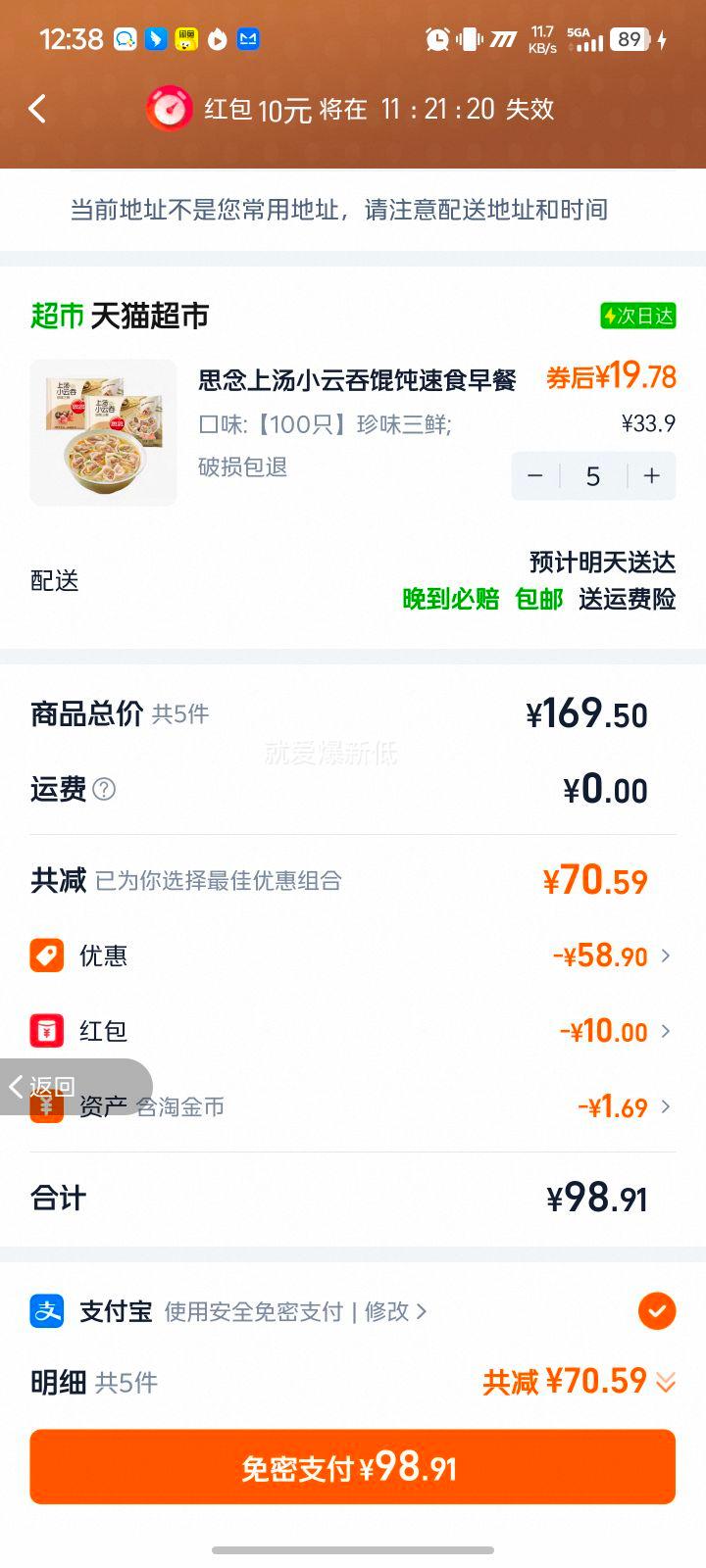Open WeChat from the status bar
Screen dimensions: 706x1568
tap(125, 39)
